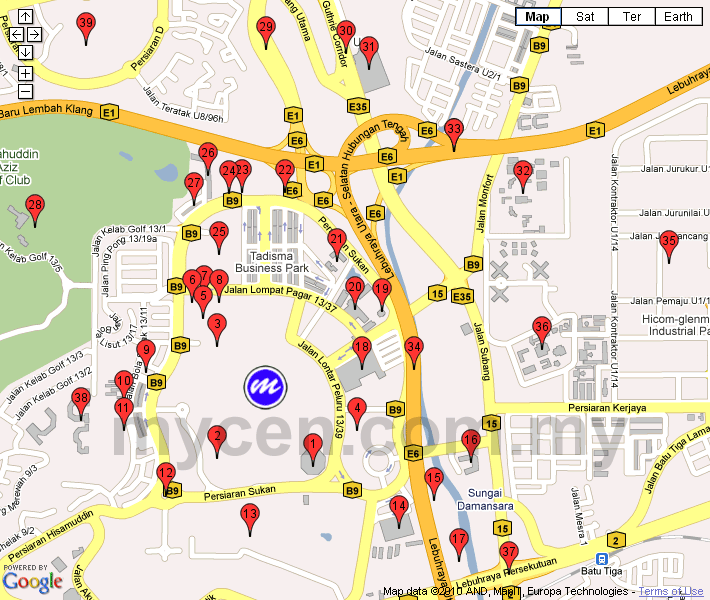The width and height of the screenshot is (710, 600).
Task: Tap marker 37 on Lebuhraya Persekutuan
Action: 509,557
